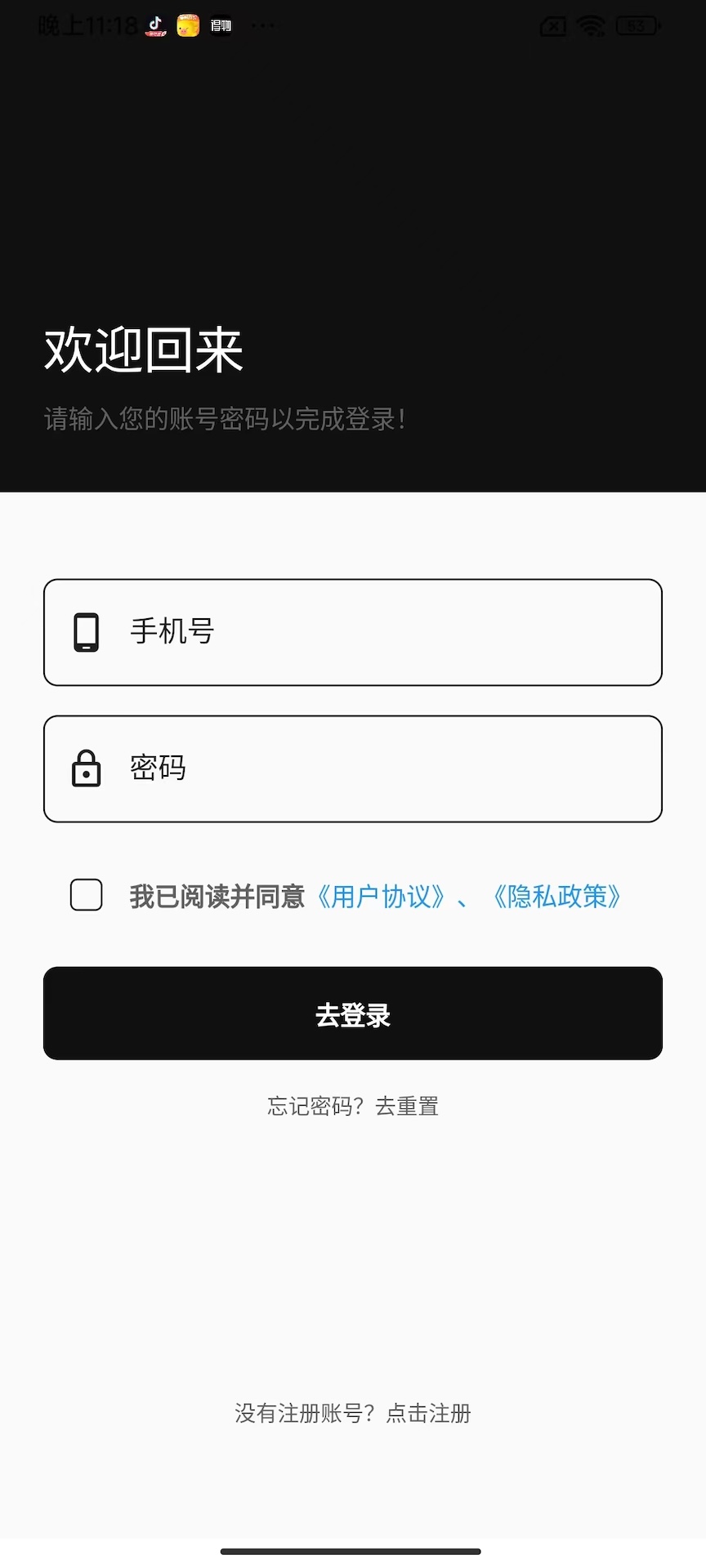Open the 《用户协议》 user agreement

(382, 896)
